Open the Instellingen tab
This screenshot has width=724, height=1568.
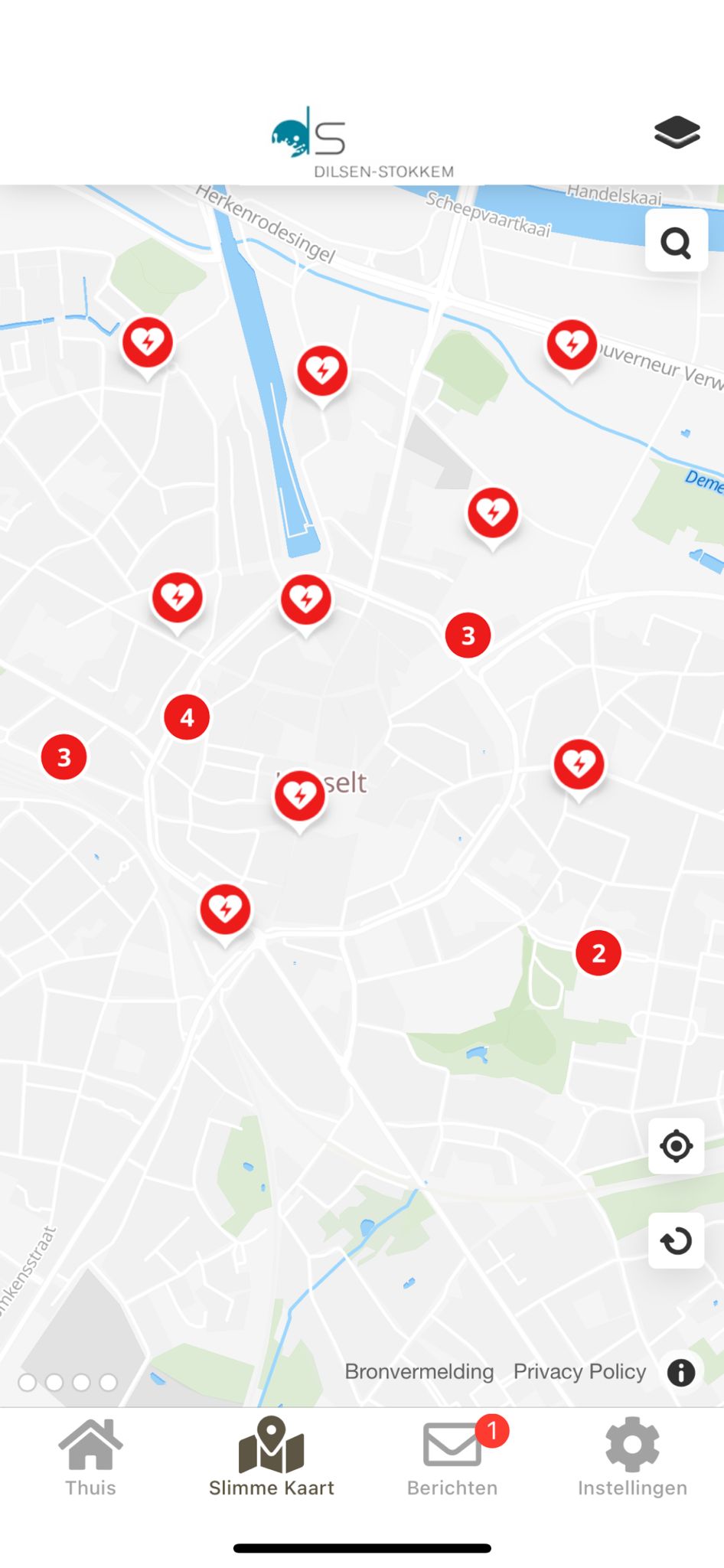coord(632,1458)
